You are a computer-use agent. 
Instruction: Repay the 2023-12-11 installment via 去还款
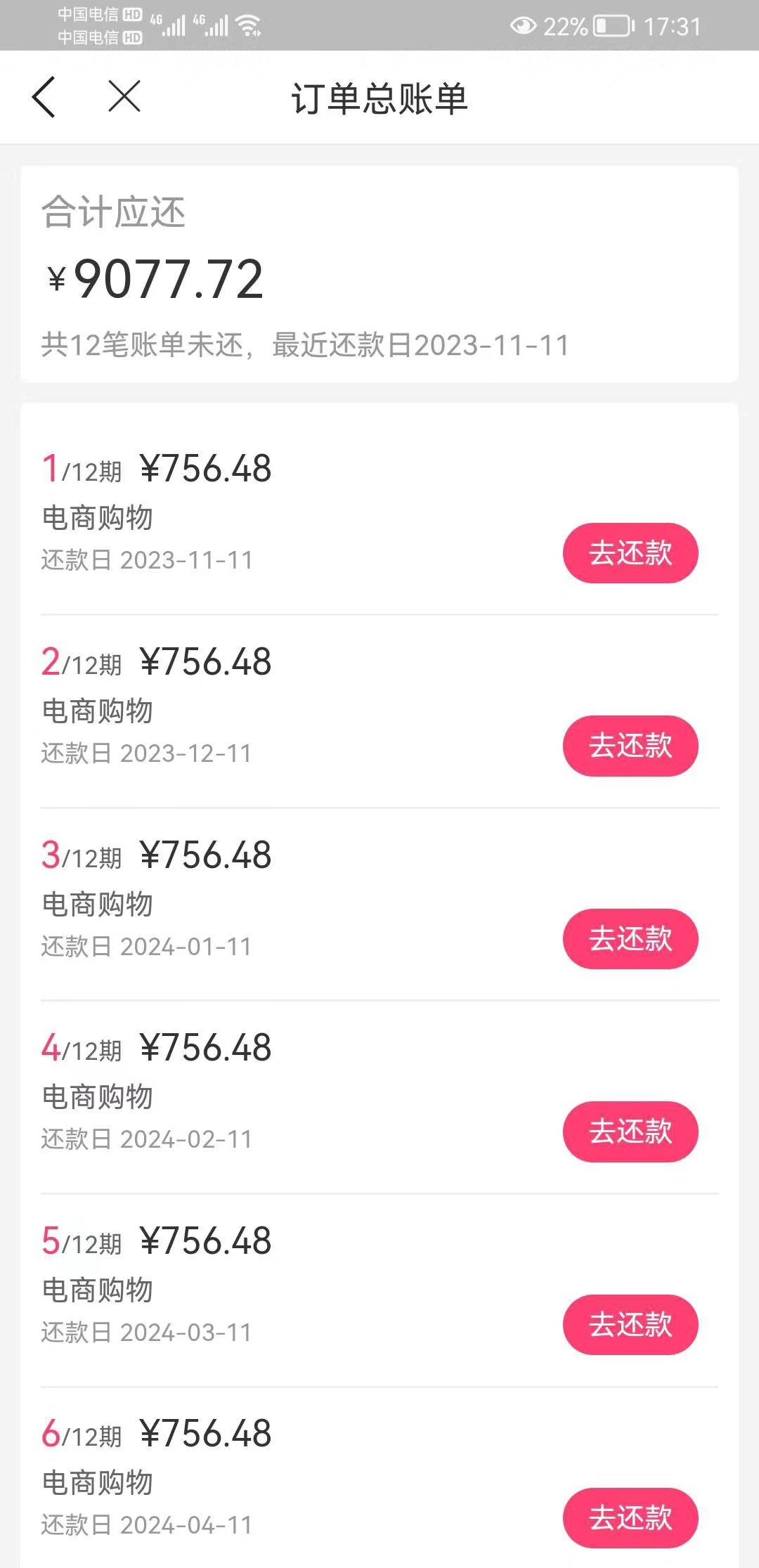pos(630,746)
